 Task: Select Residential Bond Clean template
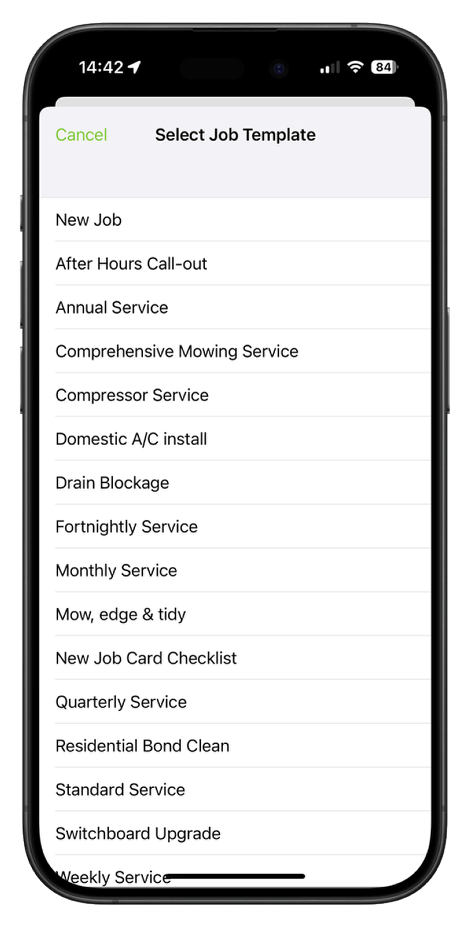235,745
